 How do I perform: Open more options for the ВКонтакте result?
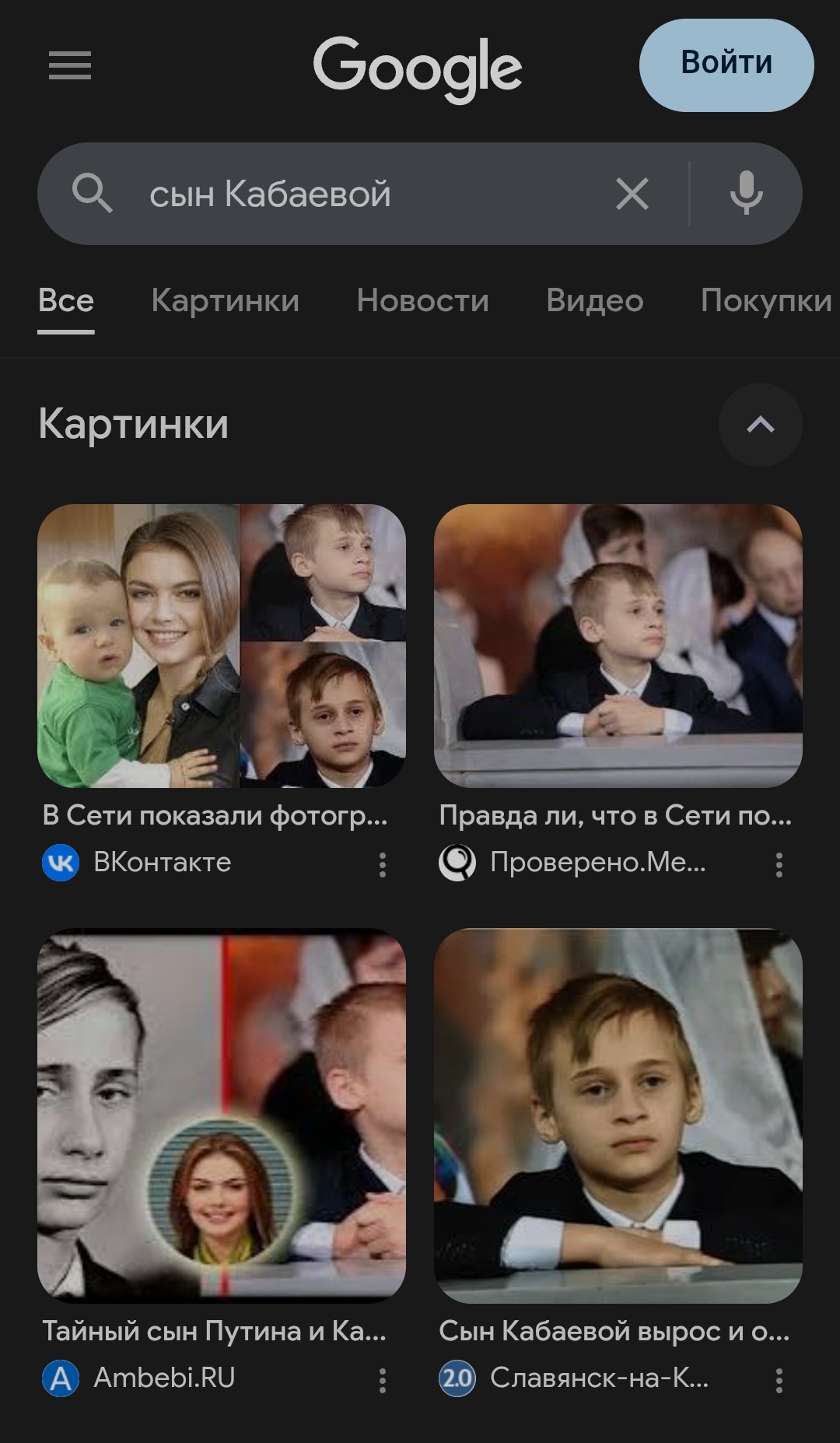[382, 864]
